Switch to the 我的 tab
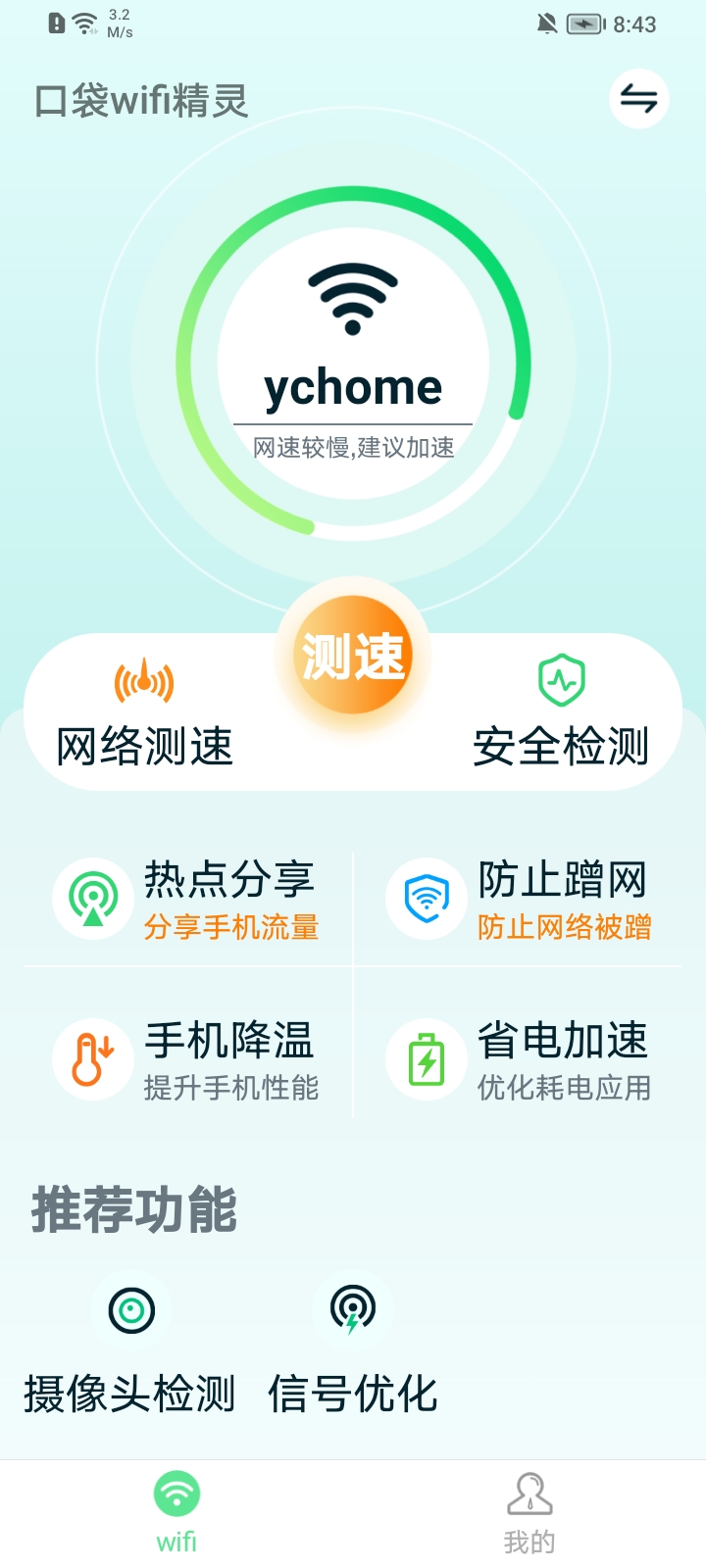 [x=529, y=1513]
